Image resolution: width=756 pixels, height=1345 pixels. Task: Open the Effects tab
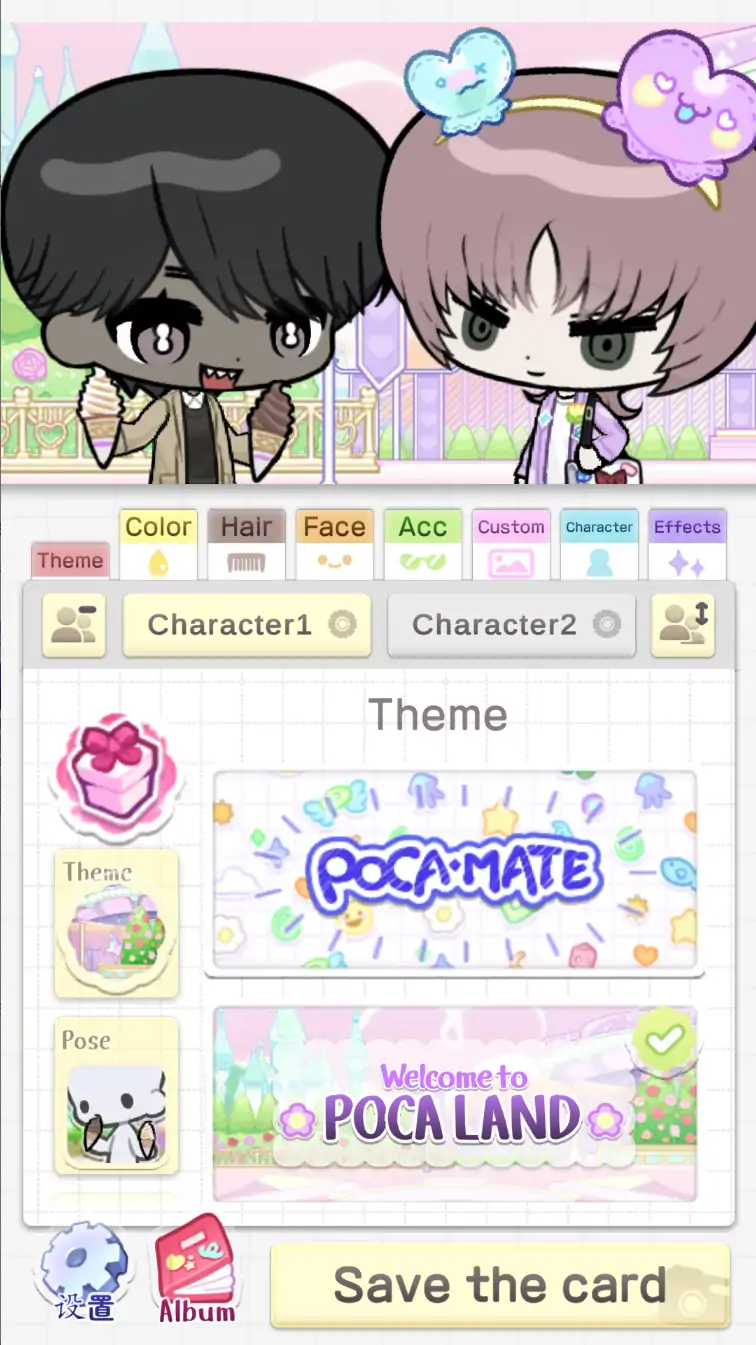tap(687, 544)
